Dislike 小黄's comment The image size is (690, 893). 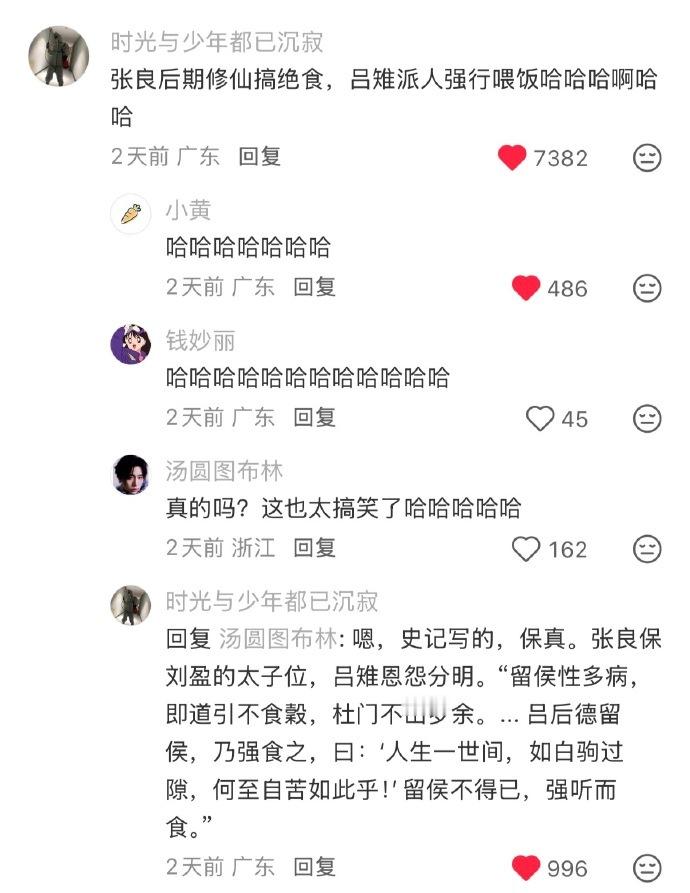(648, 288)
